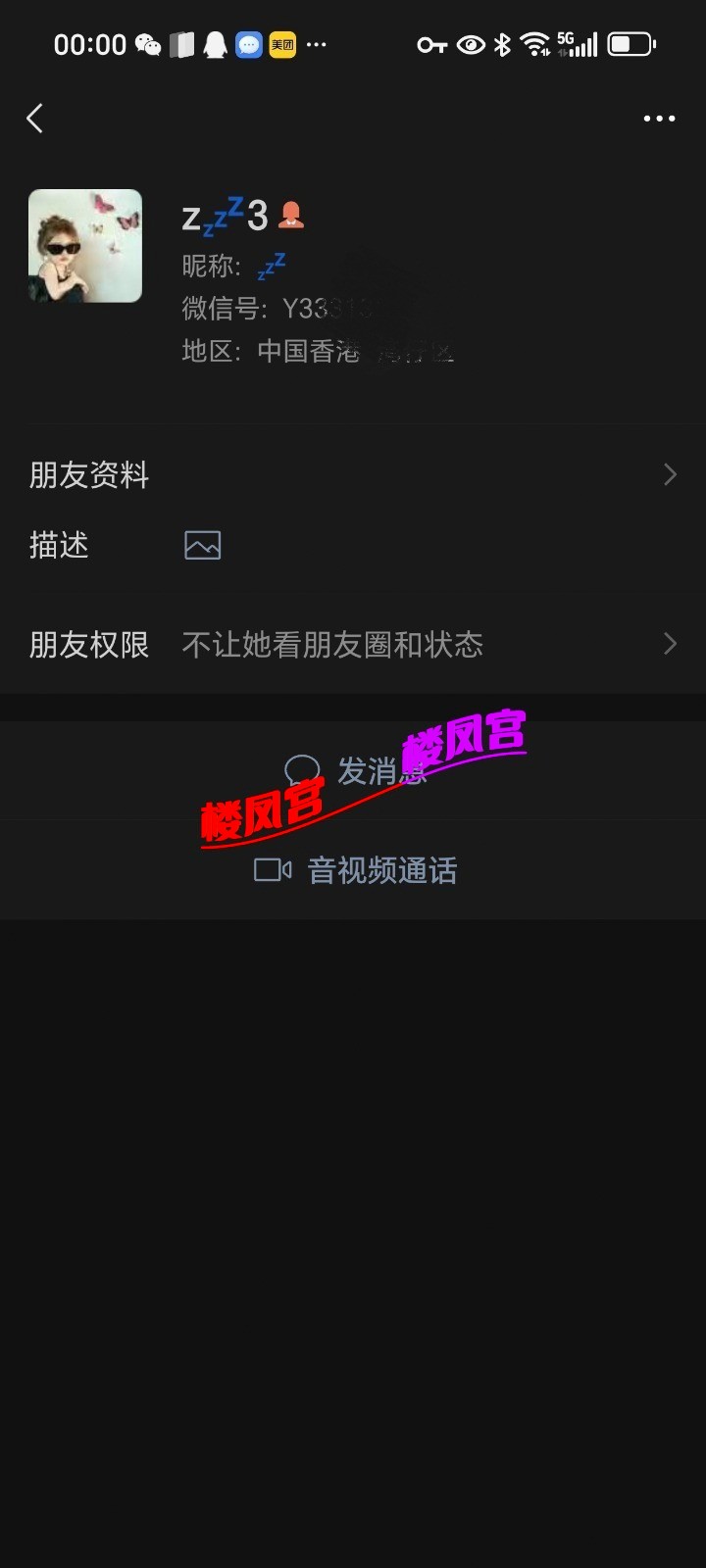
Task: Tap 发消息 to send a message
Action: [x=355, y=771]
